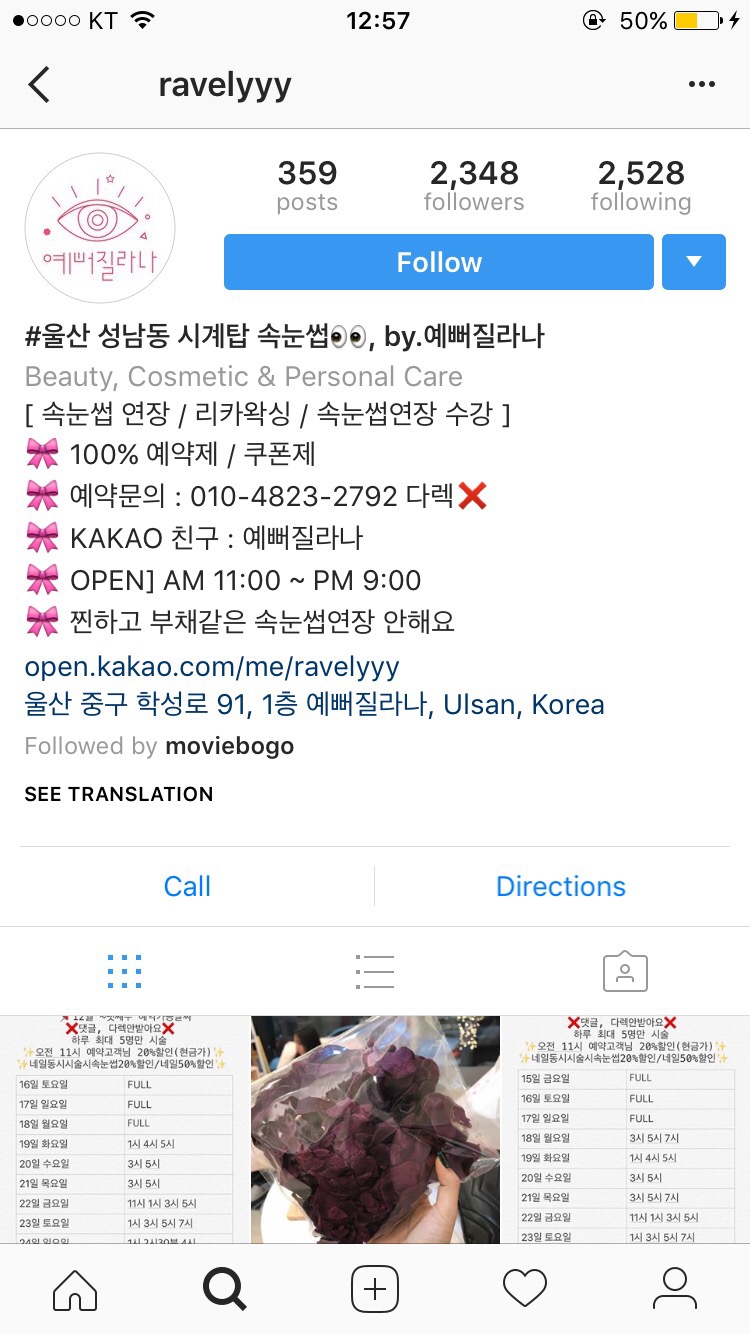Switch to grid view of posts
Viewport: 750px width, 1334px height.
click(124, 971)
